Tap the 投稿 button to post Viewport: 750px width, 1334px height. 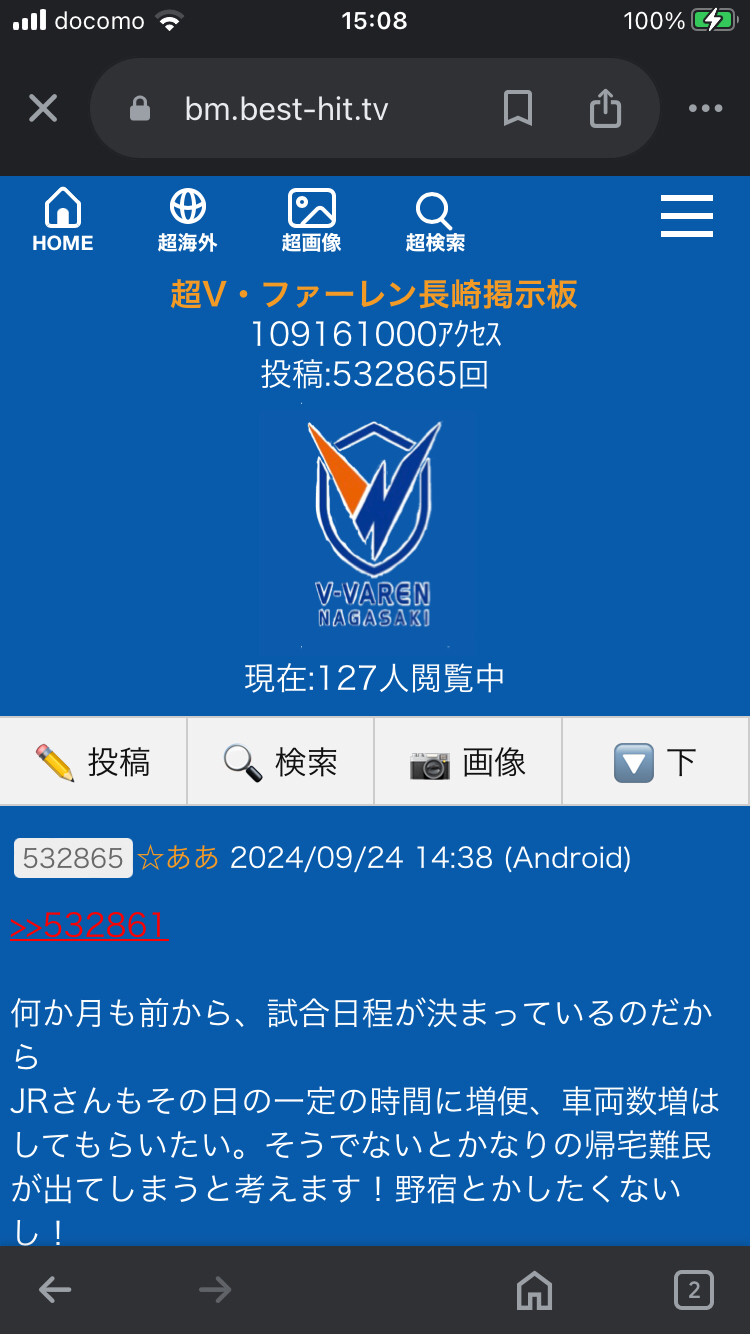93,762
